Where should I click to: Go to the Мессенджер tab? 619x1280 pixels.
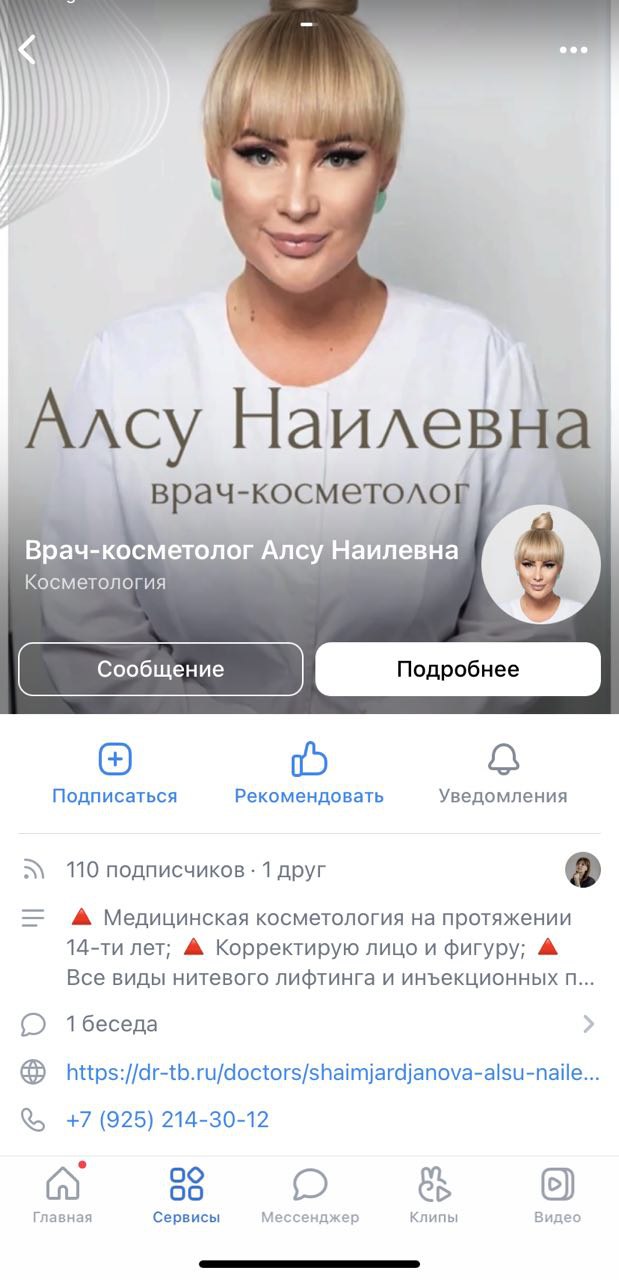[x=310, y=1195]
